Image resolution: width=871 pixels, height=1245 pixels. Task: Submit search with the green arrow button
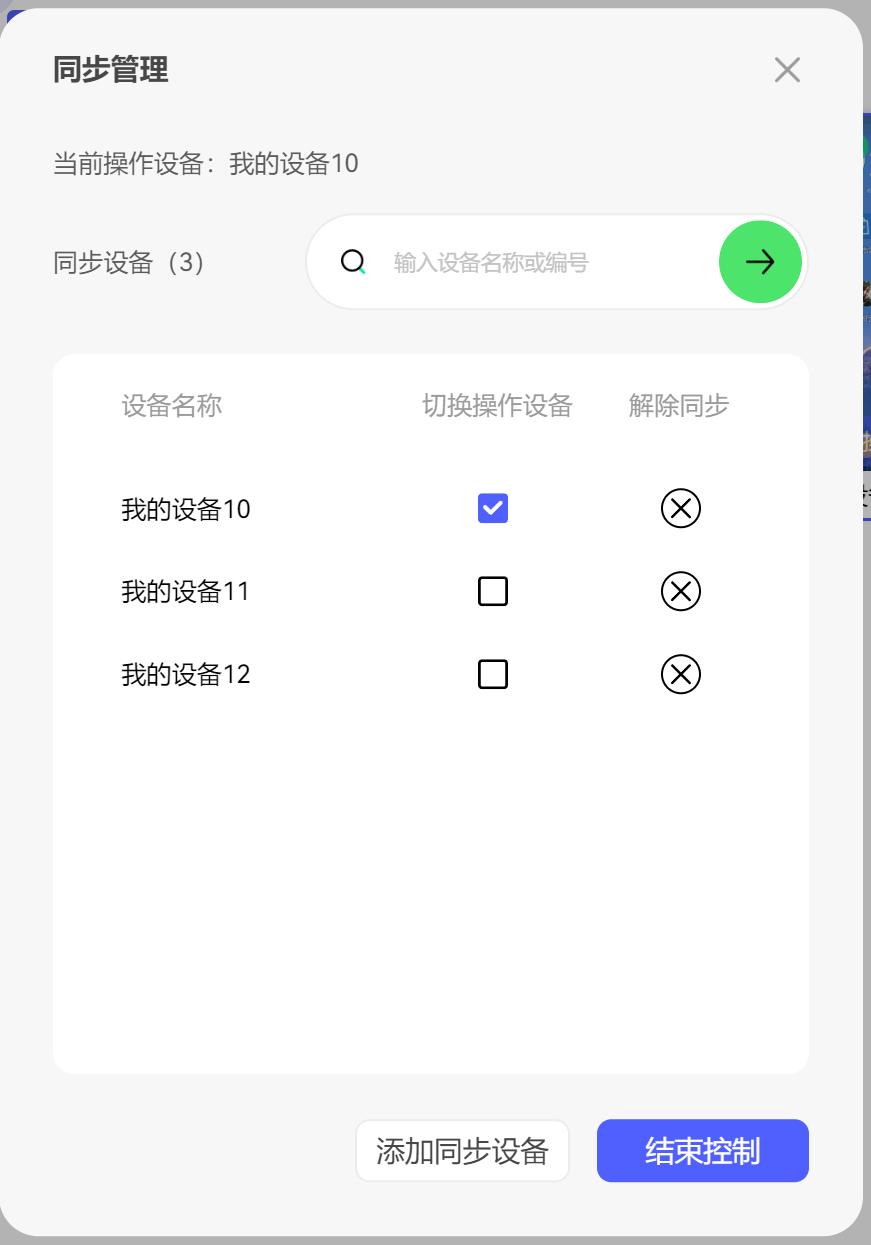[x=760, y=262]
